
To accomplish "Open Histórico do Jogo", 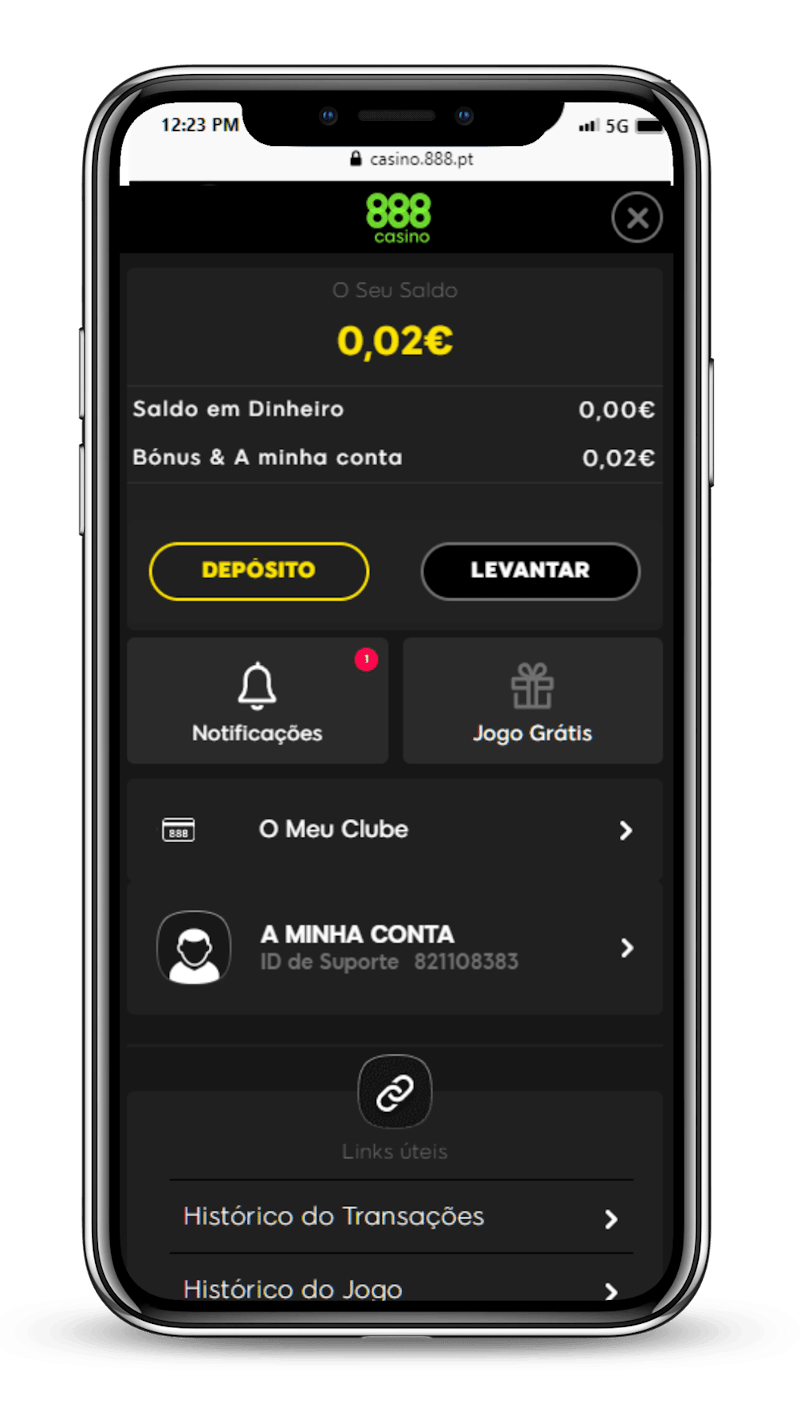I will tap(400, 1287).
